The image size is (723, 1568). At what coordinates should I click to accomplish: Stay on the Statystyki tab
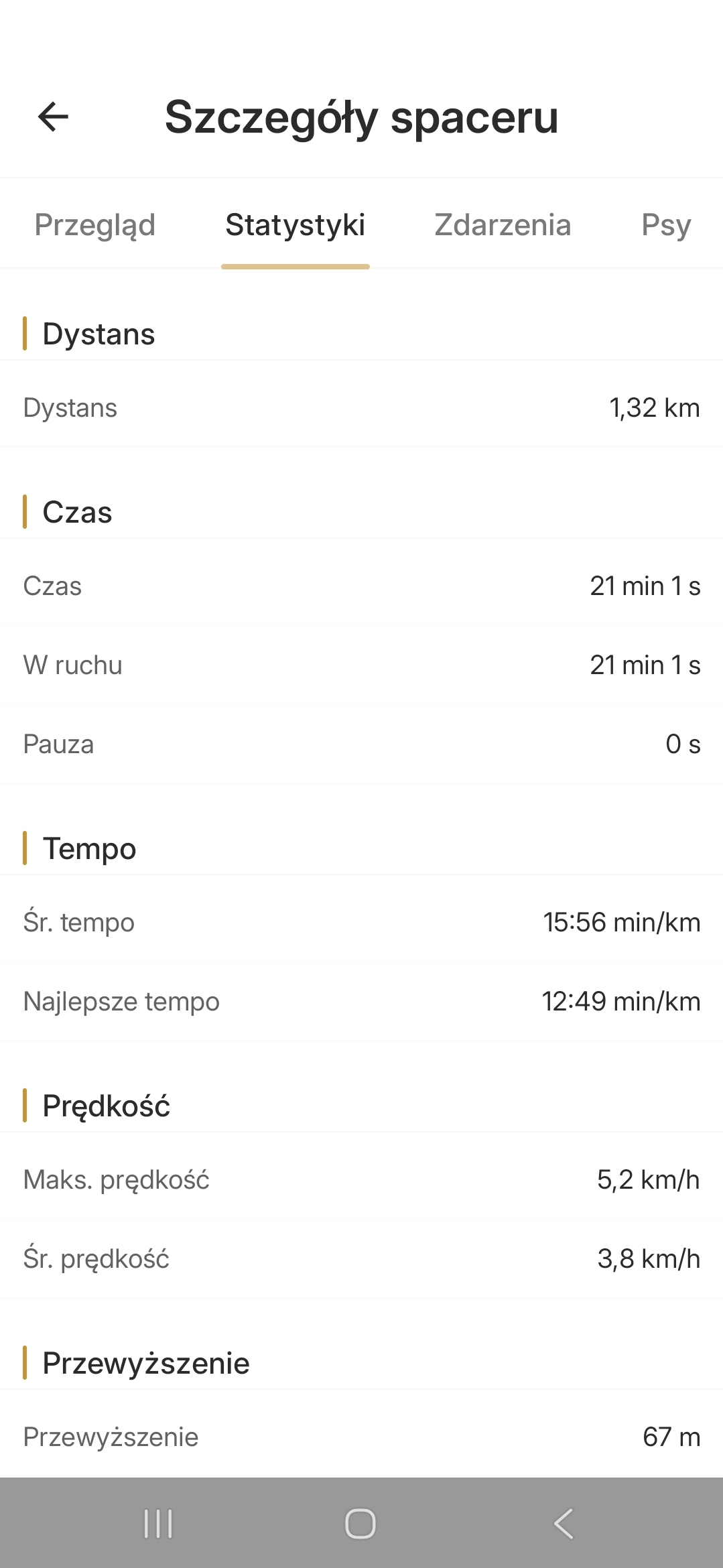pyautogui.click(x=295, y=224)
